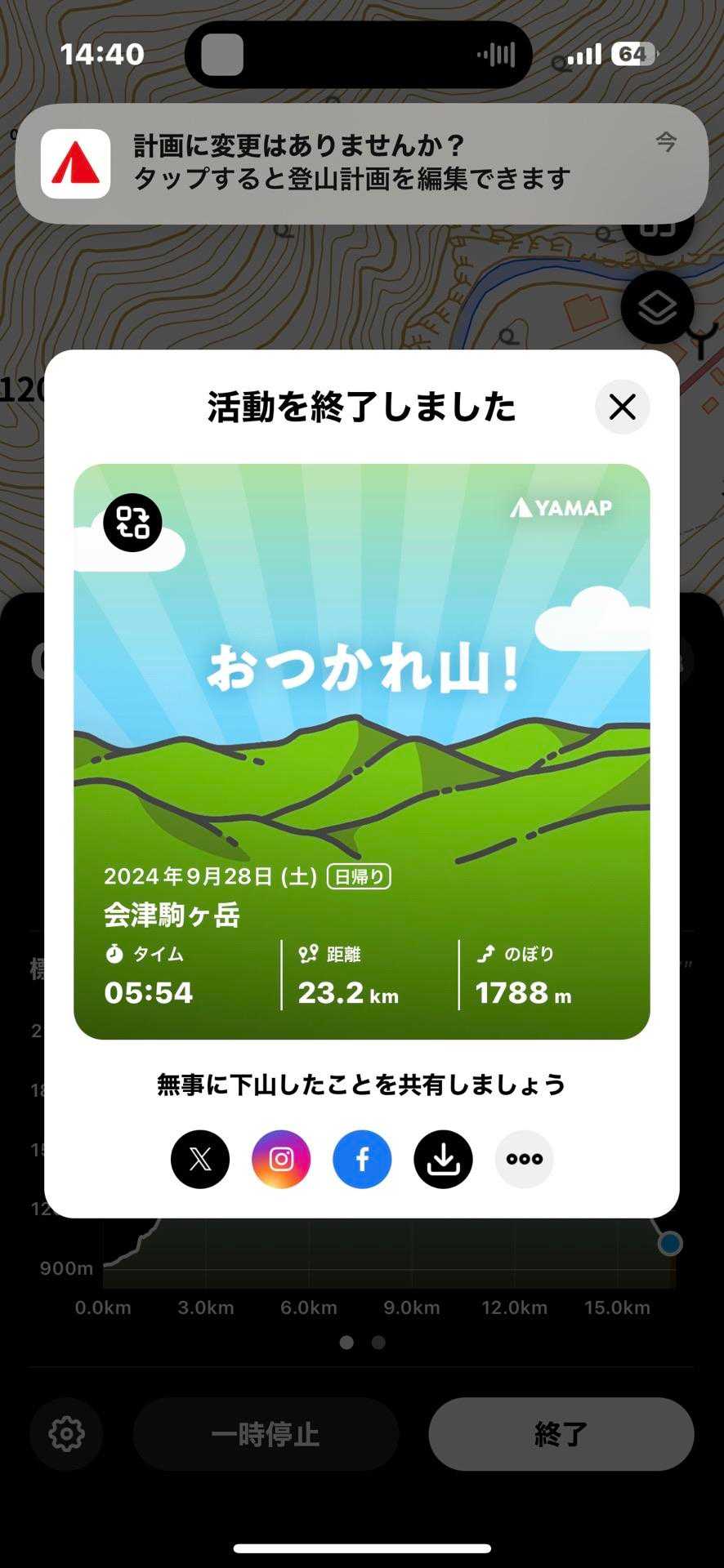
Task: Share the hike on Instagram
Action: click(x=281, y=1159)
